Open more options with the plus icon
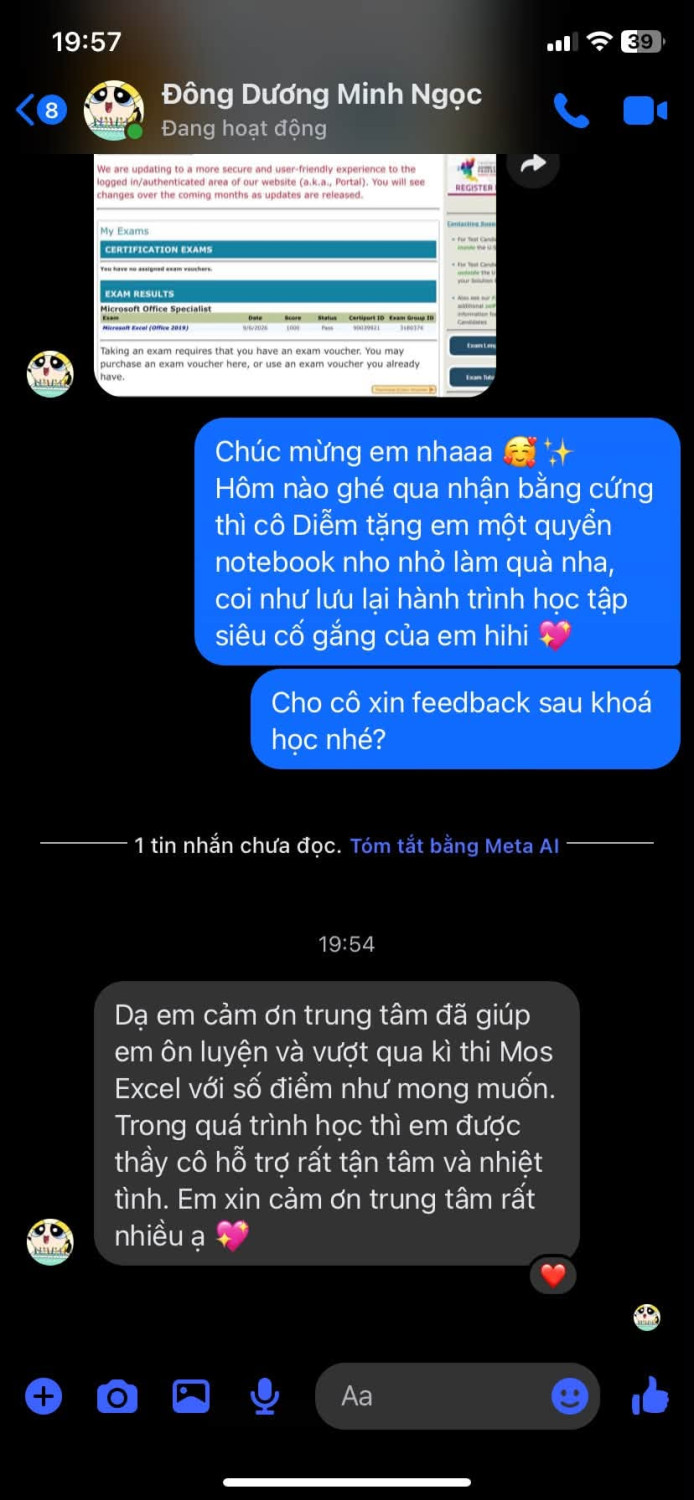694x1500 pixels. click(x=43, y=1396)
